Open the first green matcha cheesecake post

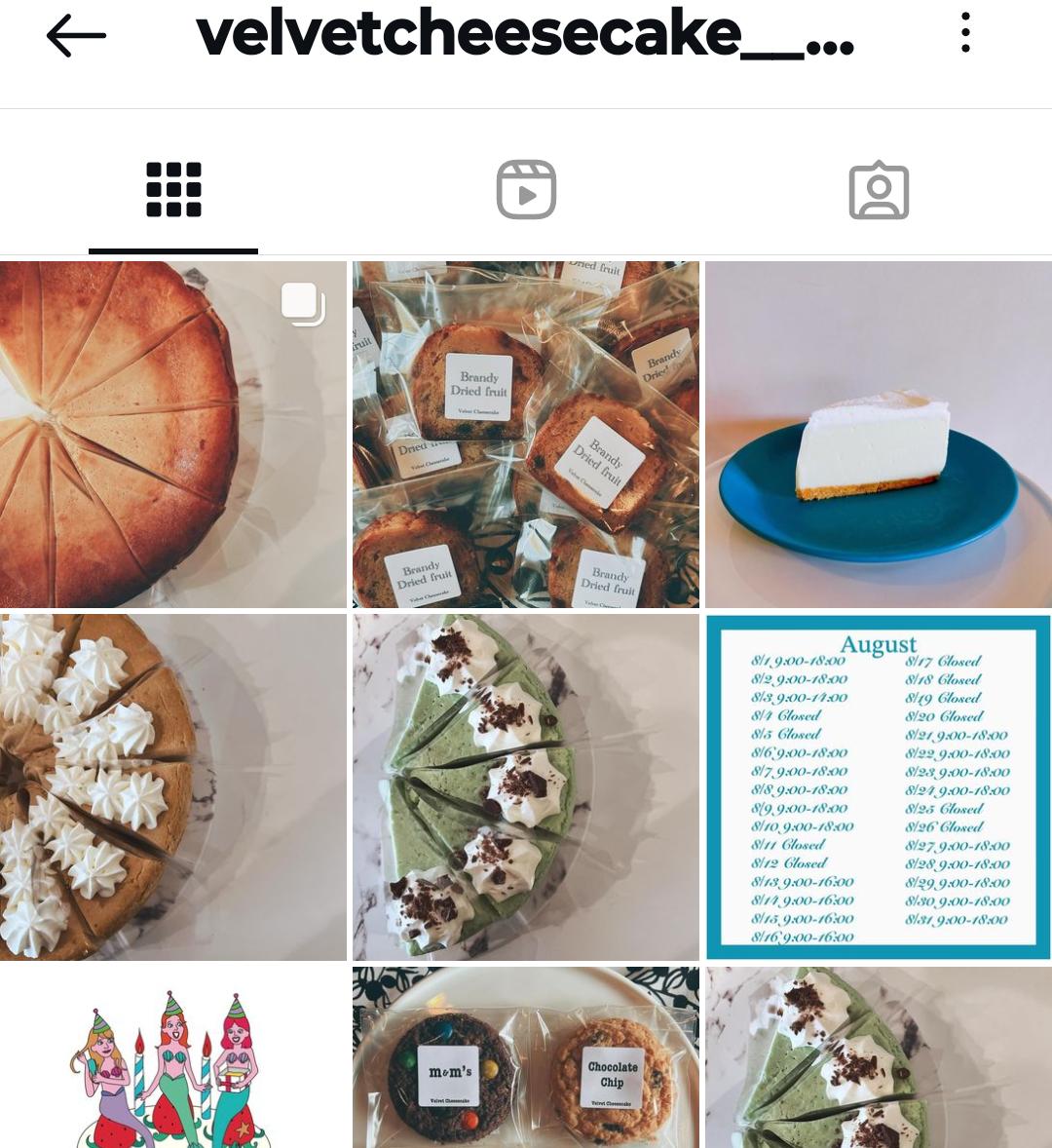[x=526, y=787]
